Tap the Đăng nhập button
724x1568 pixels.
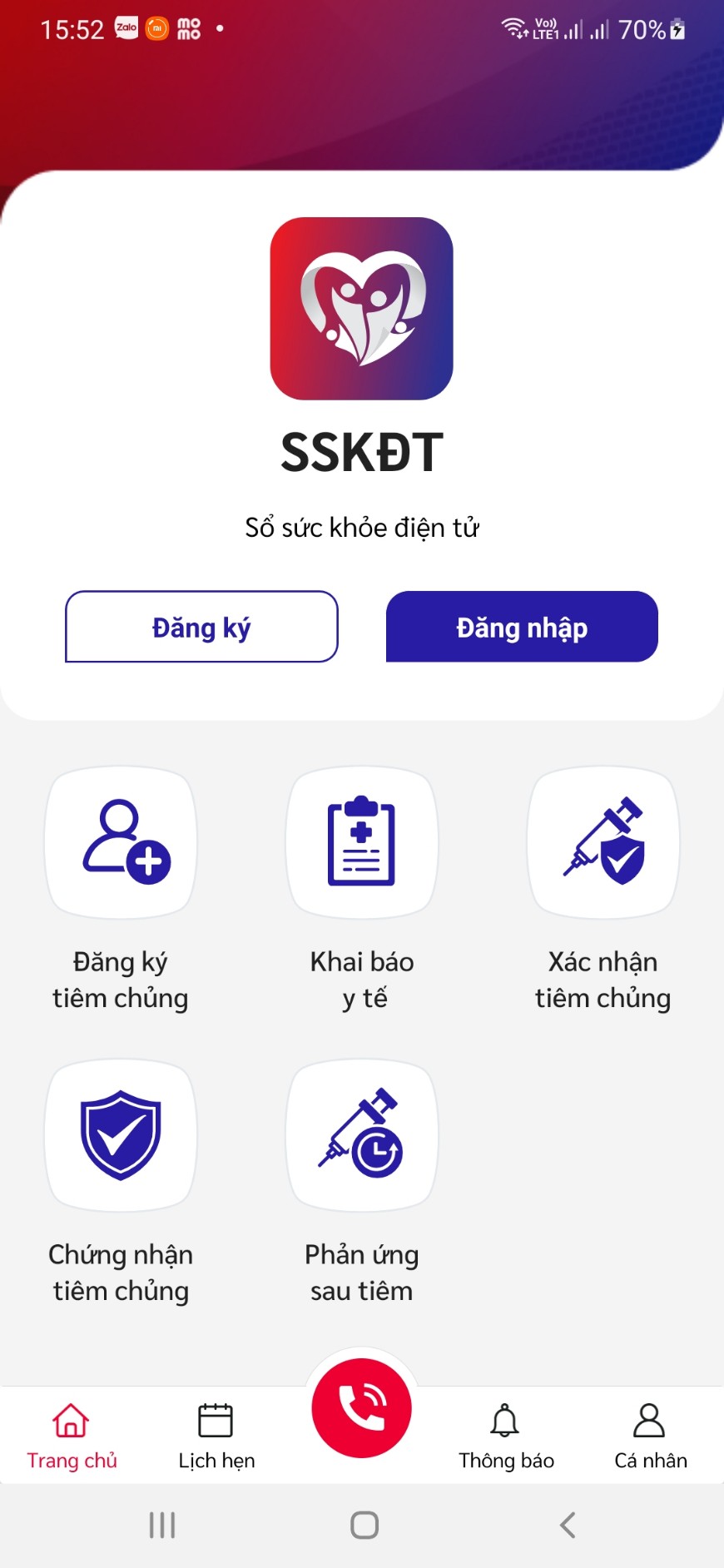pos(522,627)
